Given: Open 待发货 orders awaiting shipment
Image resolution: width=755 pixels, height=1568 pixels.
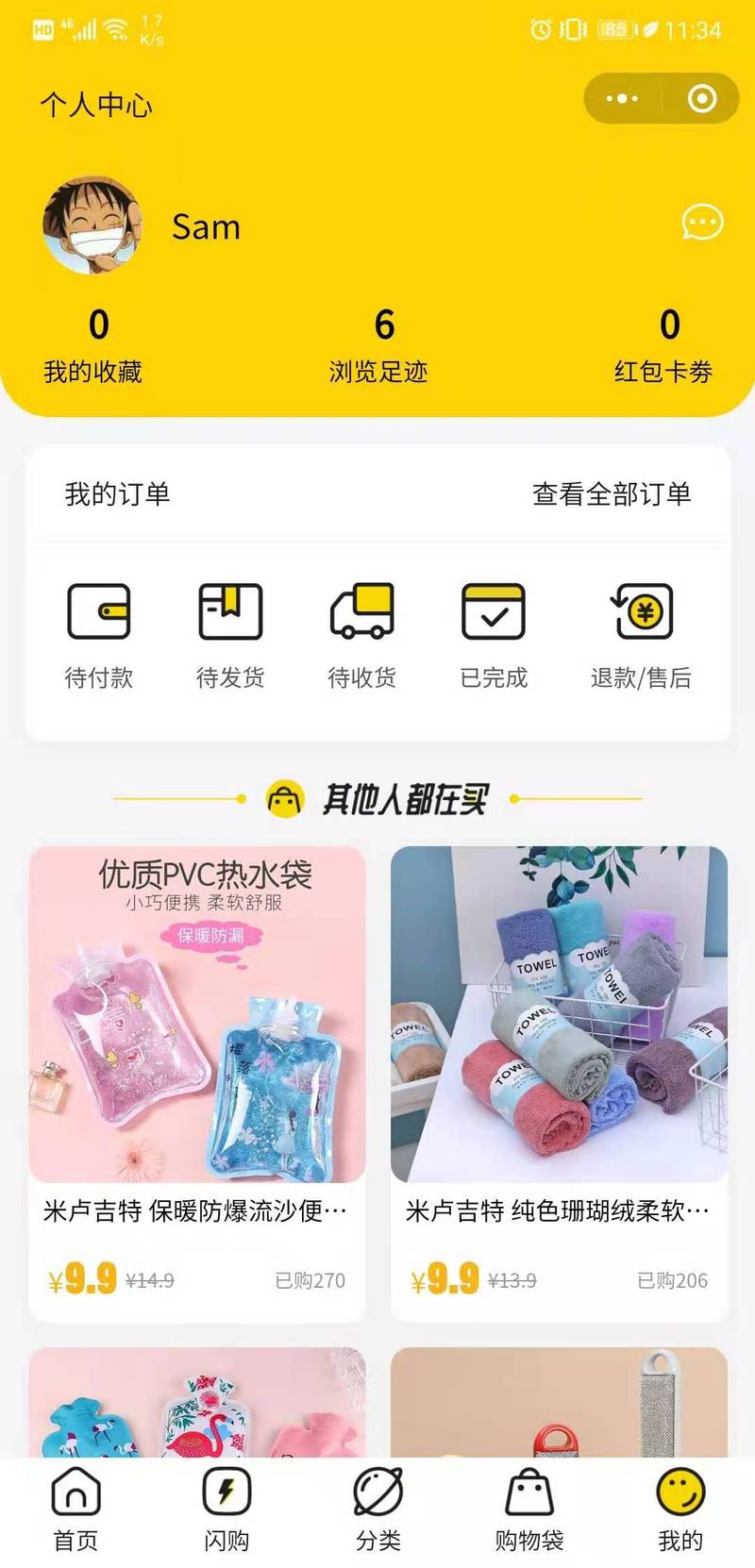Looking at the screenshot, I should [230, 637].
